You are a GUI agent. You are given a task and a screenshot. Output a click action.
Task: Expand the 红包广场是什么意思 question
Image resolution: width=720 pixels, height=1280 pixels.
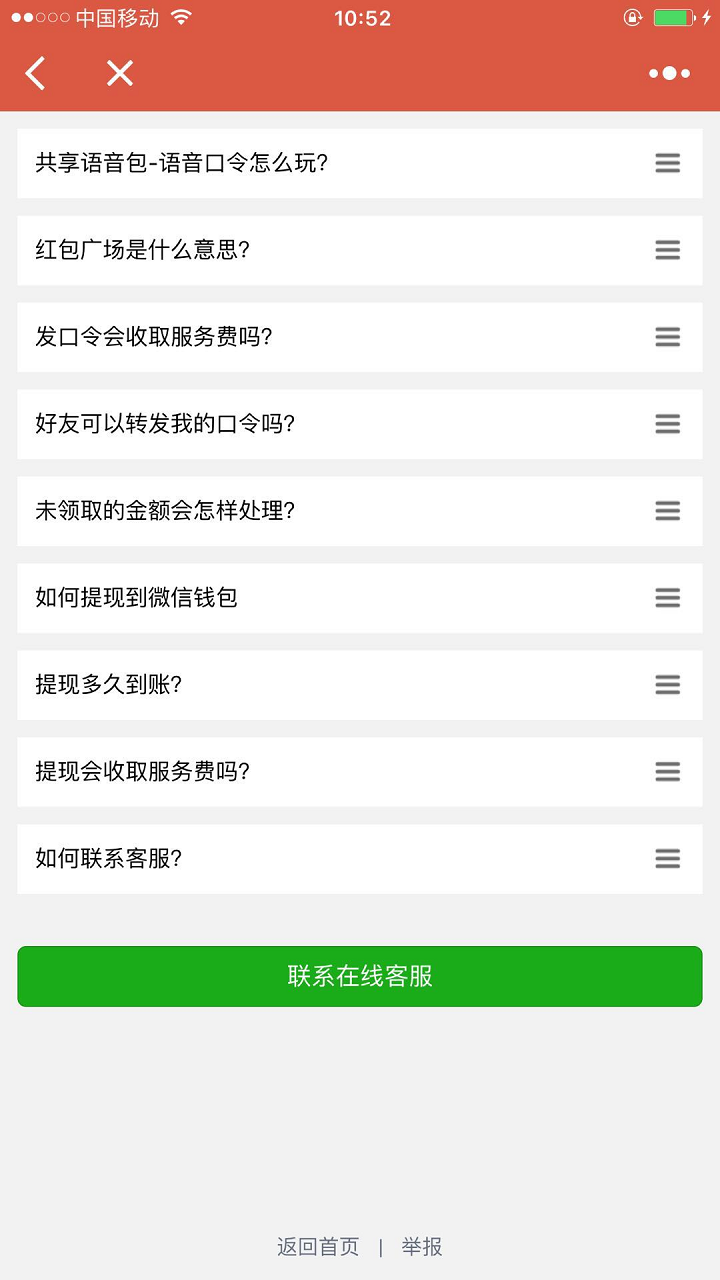(360, 250)
